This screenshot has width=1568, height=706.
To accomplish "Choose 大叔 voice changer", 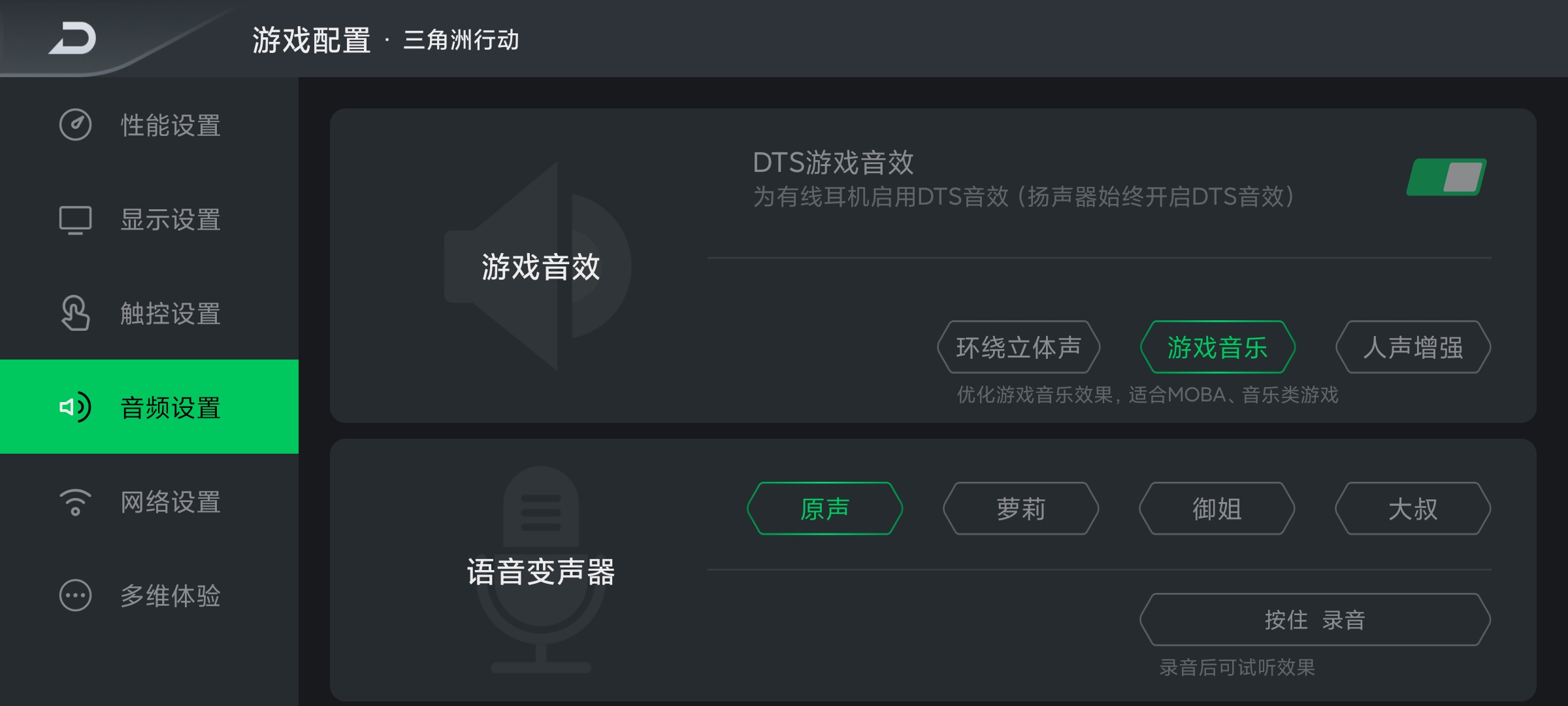I will [x=1413, y=509].
